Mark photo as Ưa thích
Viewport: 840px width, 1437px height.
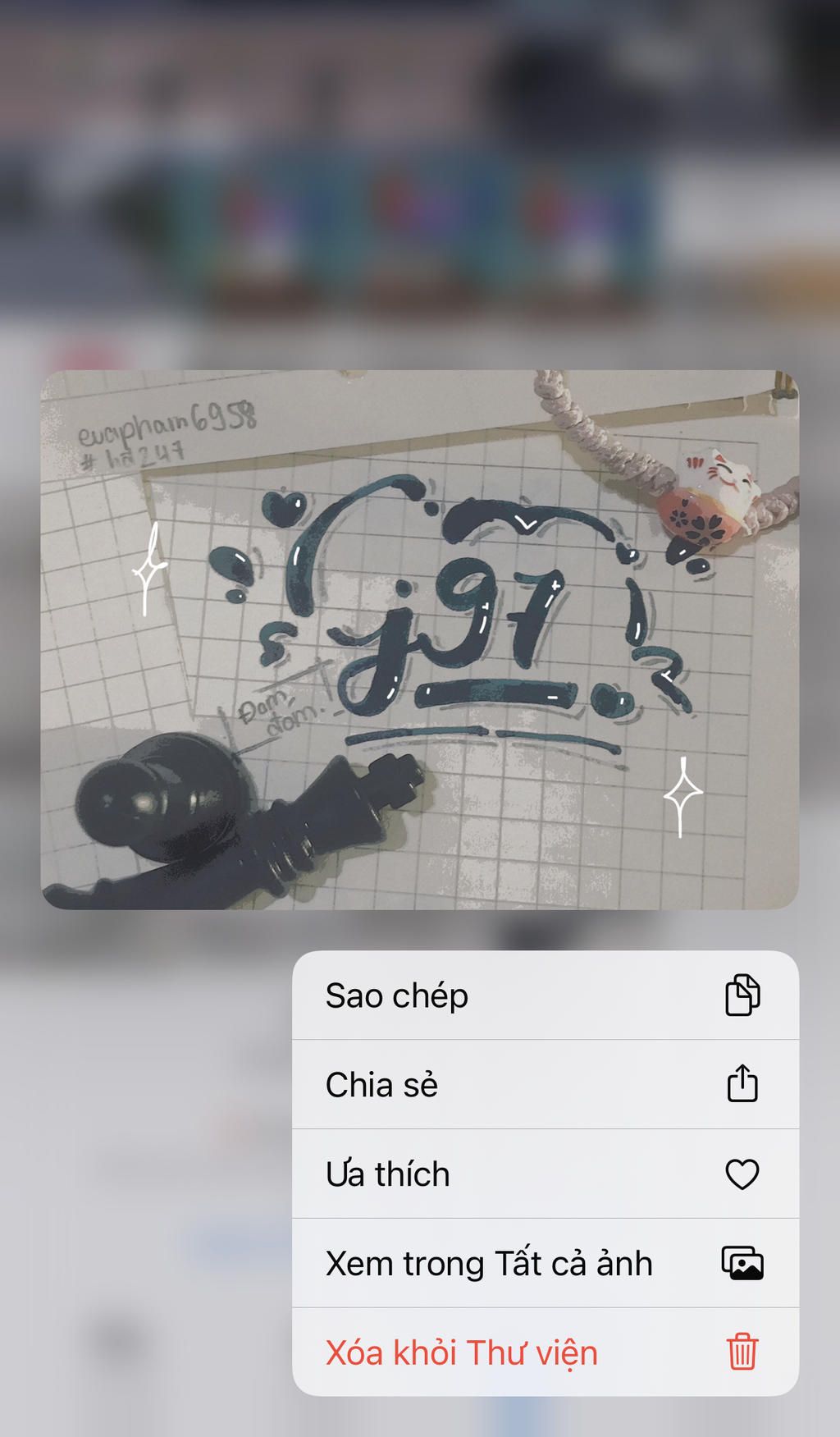pos(545,1174)
